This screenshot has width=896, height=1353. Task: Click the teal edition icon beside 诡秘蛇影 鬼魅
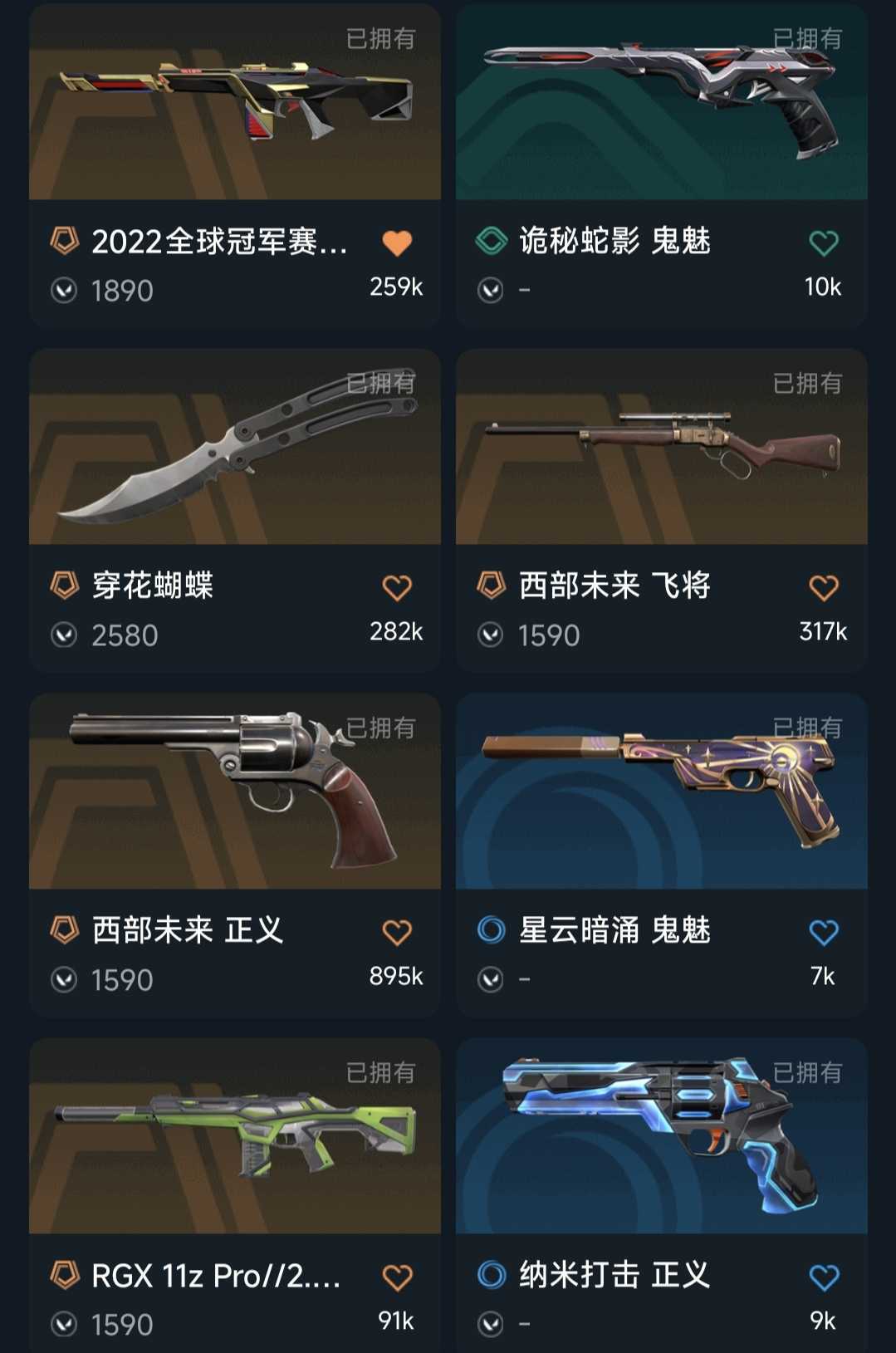click(x=492, y=242)
